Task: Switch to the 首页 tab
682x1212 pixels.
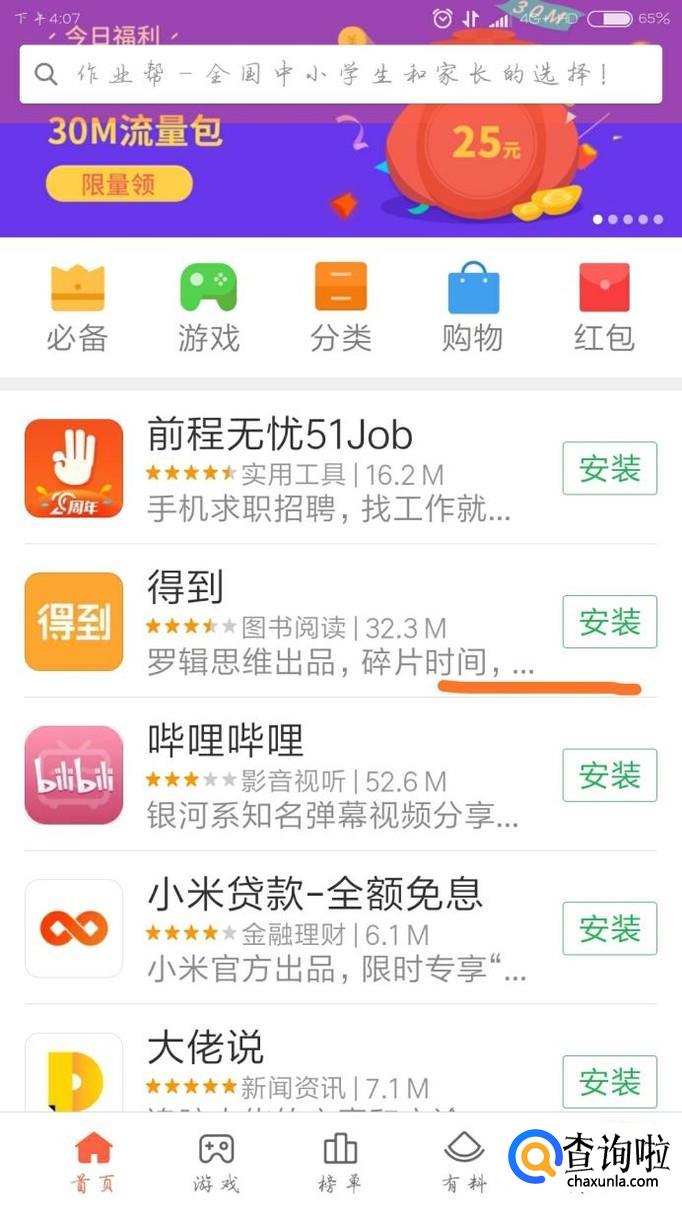Action: (x=93, y=1162)
